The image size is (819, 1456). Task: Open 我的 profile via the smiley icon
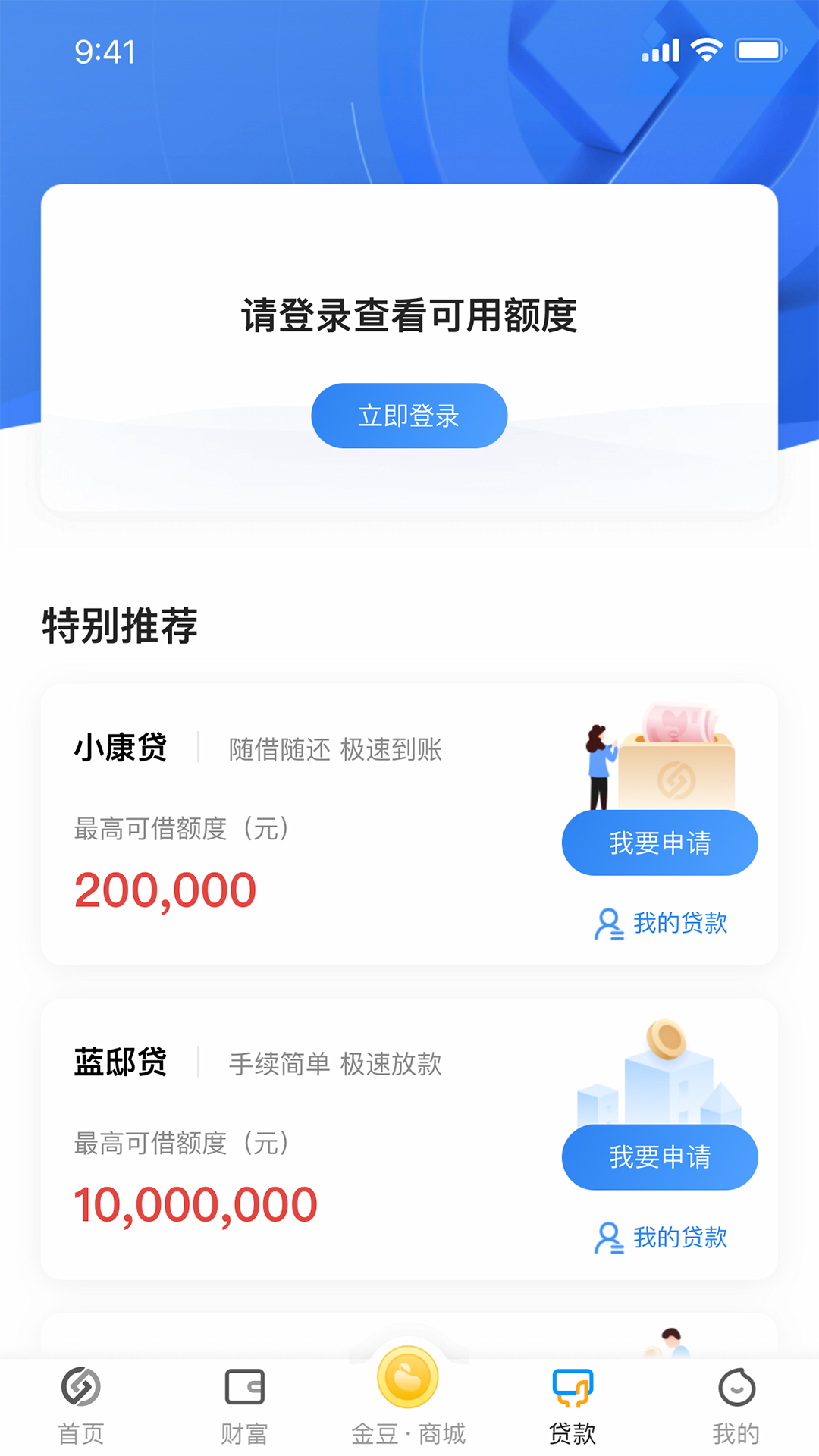click(x=736, y=1388)
